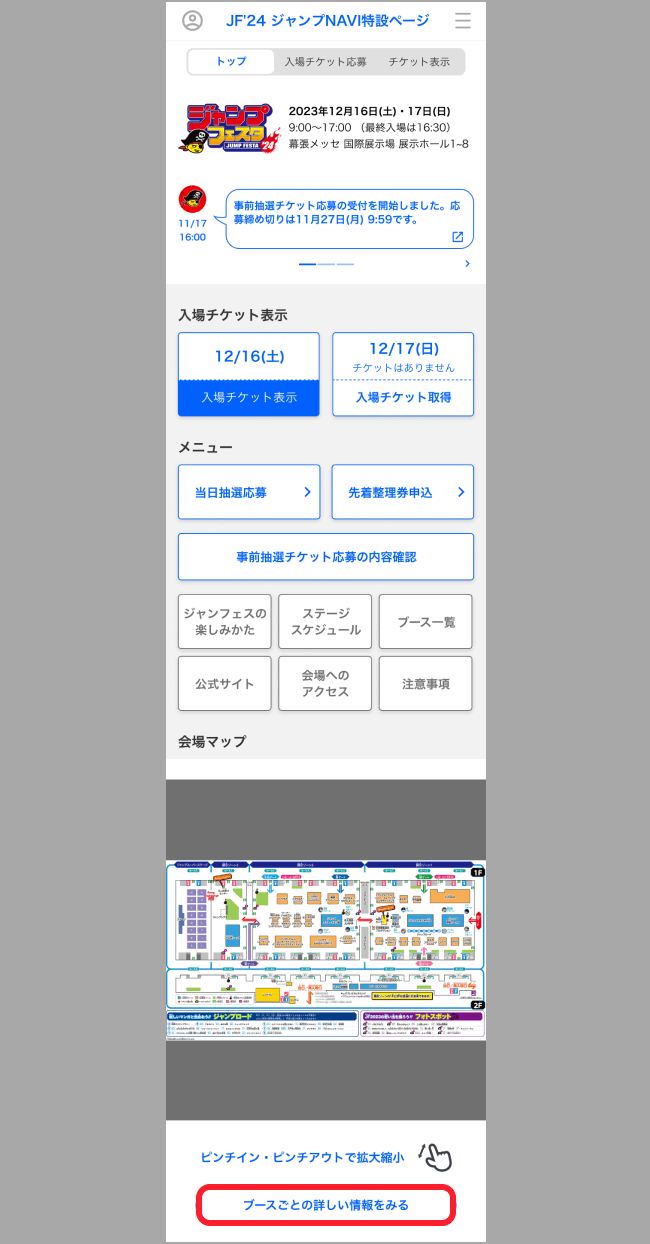View the ステージスケジュール
Screen dimensions: 650x1244
pyautogui.click(x=325, y=622)
